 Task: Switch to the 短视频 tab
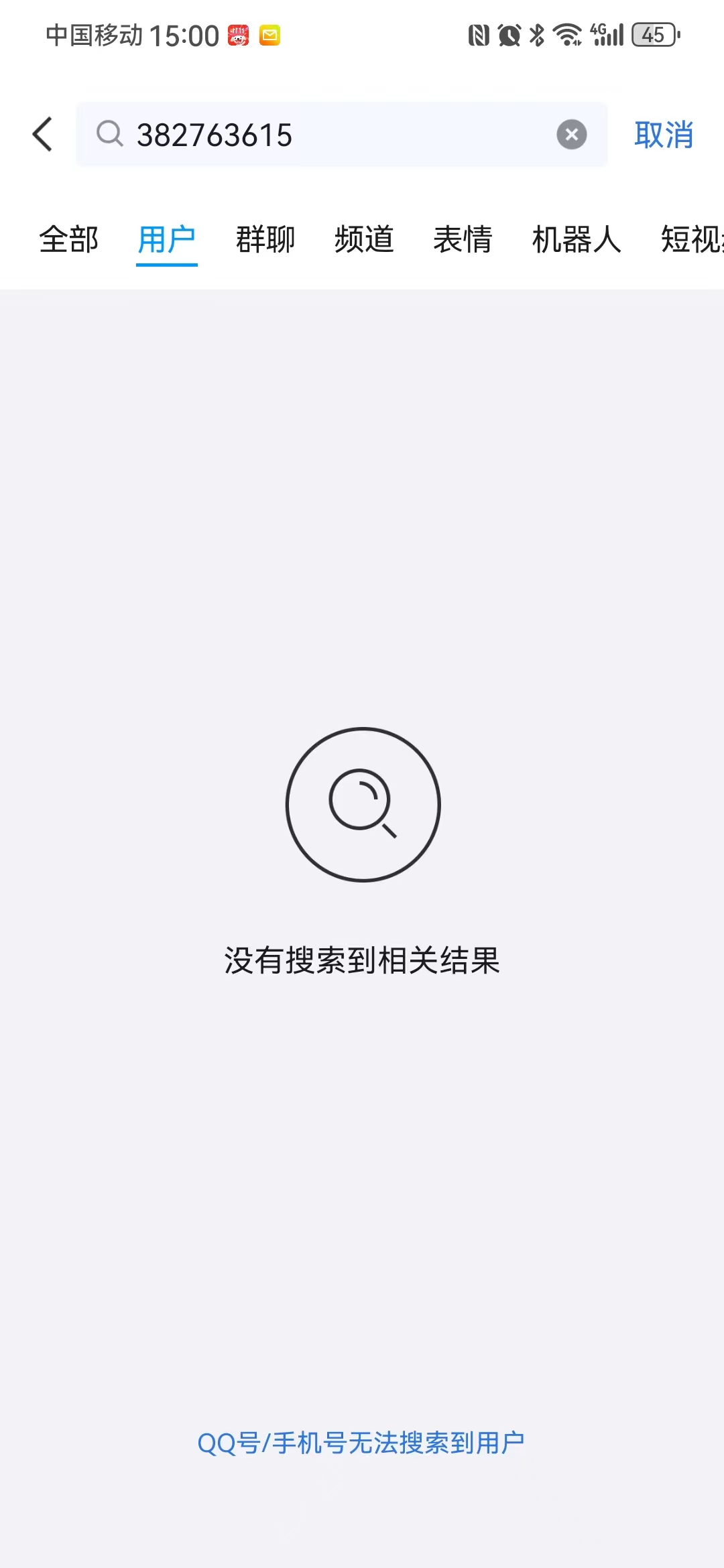[x=692, y=239]
